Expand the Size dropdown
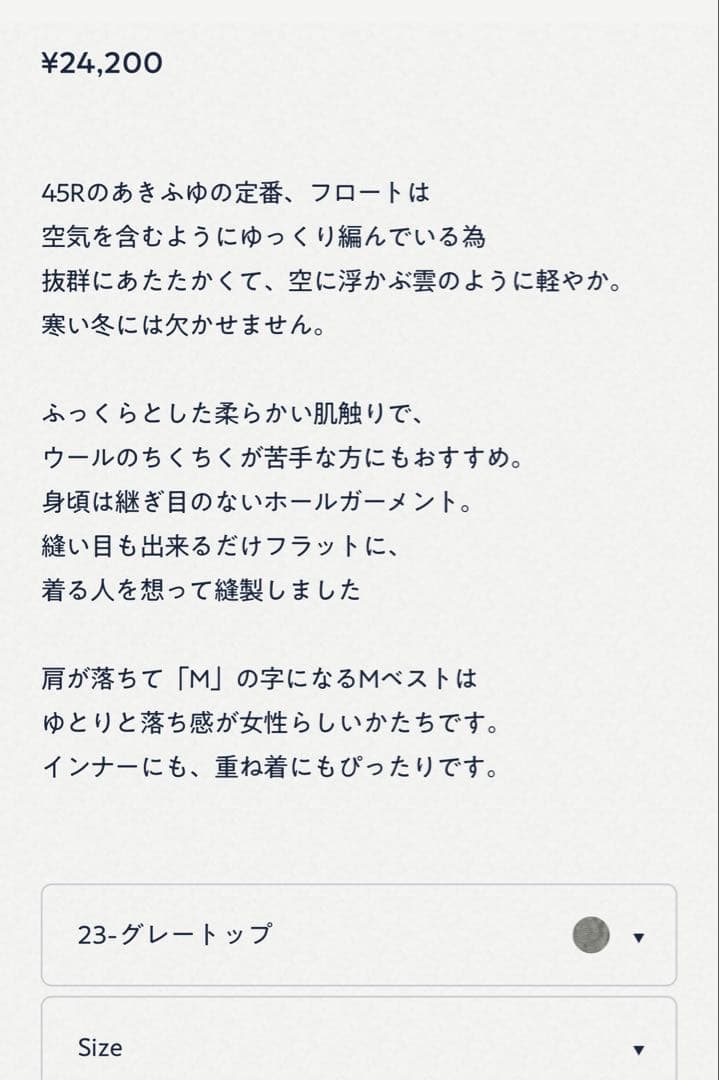This screenshot has width=719, height=1080. point(358,1047)
